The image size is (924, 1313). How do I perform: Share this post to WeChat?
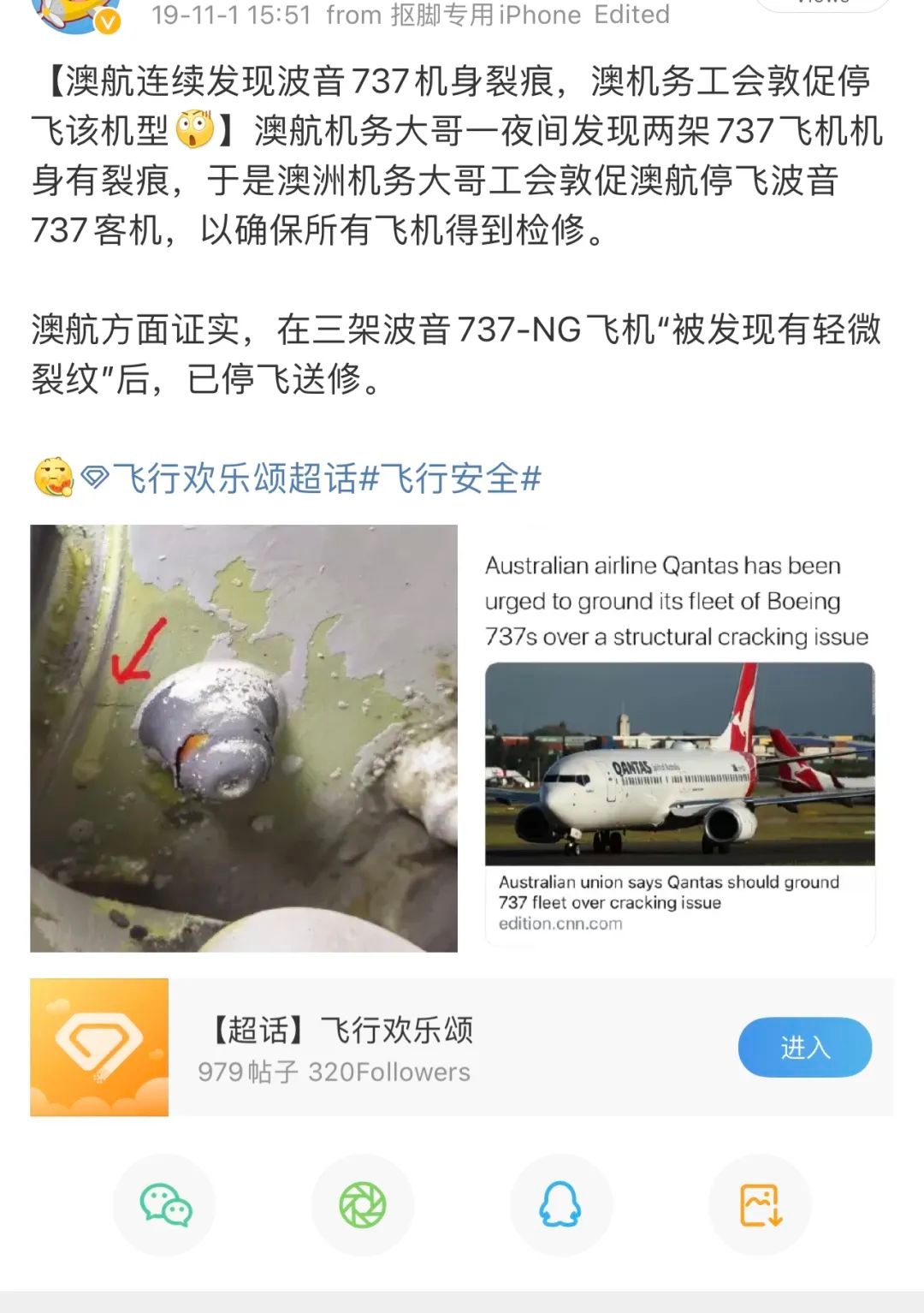[165, 1205]
